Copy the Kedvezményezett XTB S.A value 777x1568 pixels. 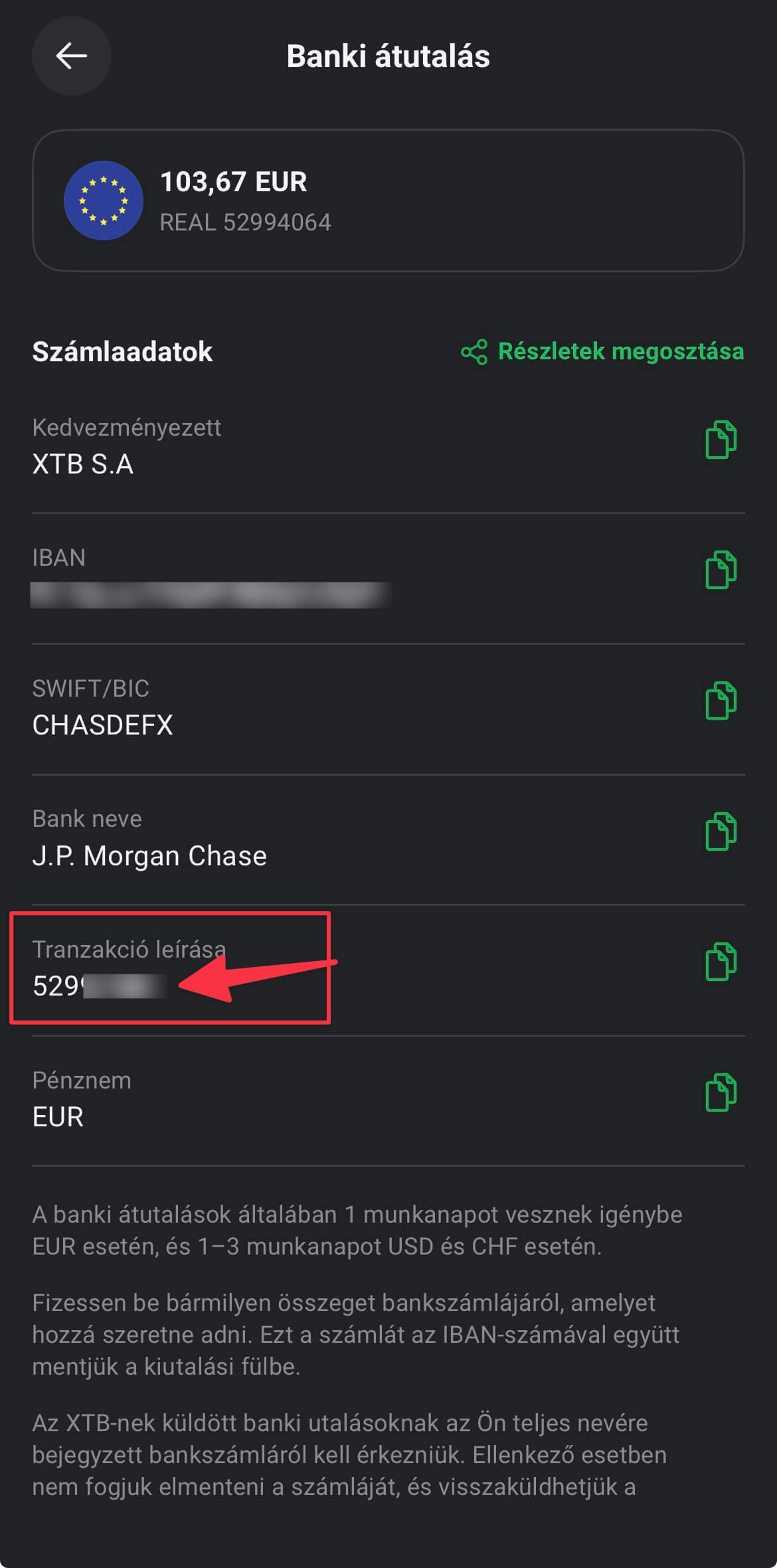[x=721, y=440]
